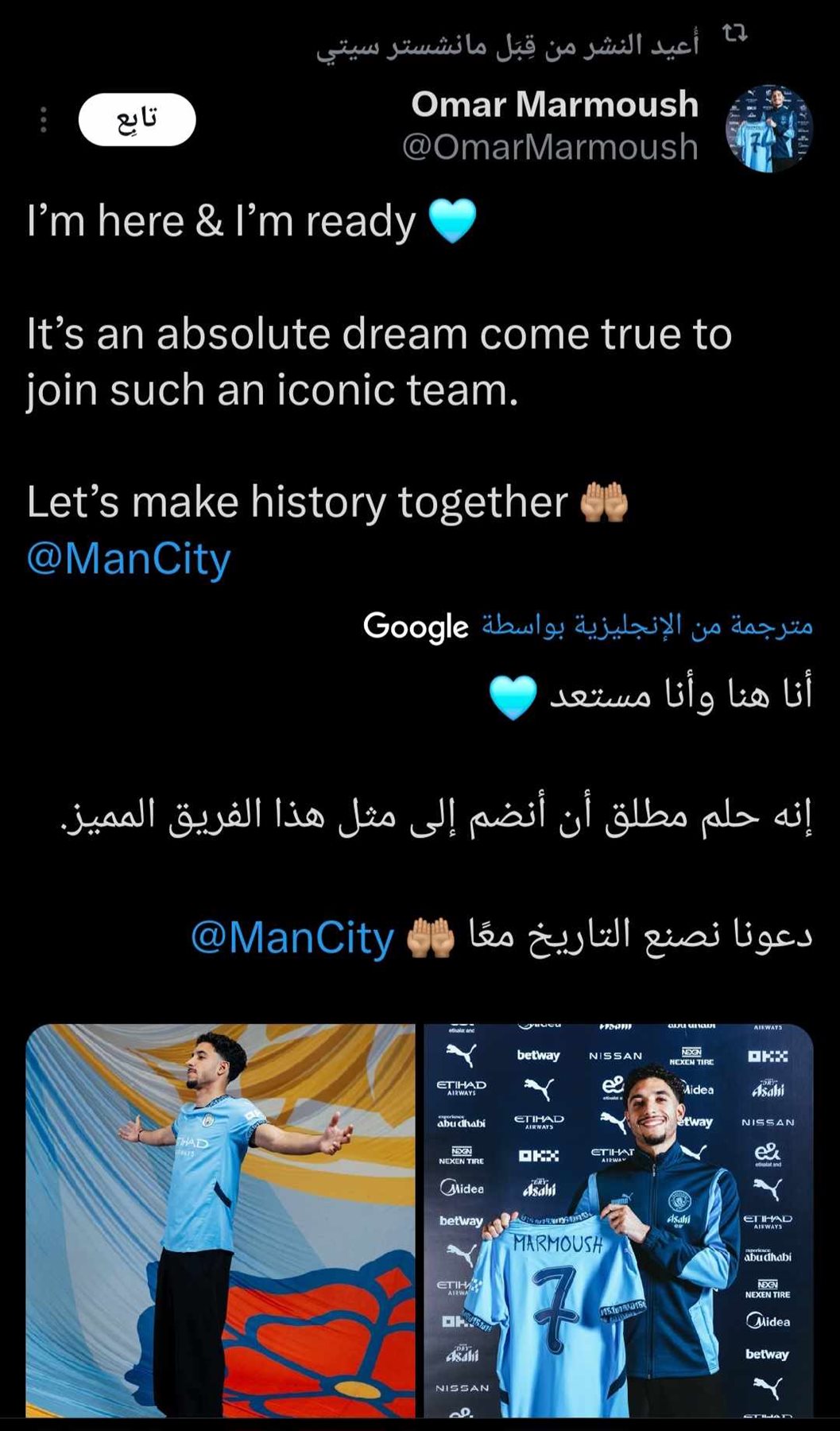Image resolution: width=840 pixels, height=1431 pixels.
Task: View the photo of Marmoush with arms outstretched
Action: [x=220, y=1220]
